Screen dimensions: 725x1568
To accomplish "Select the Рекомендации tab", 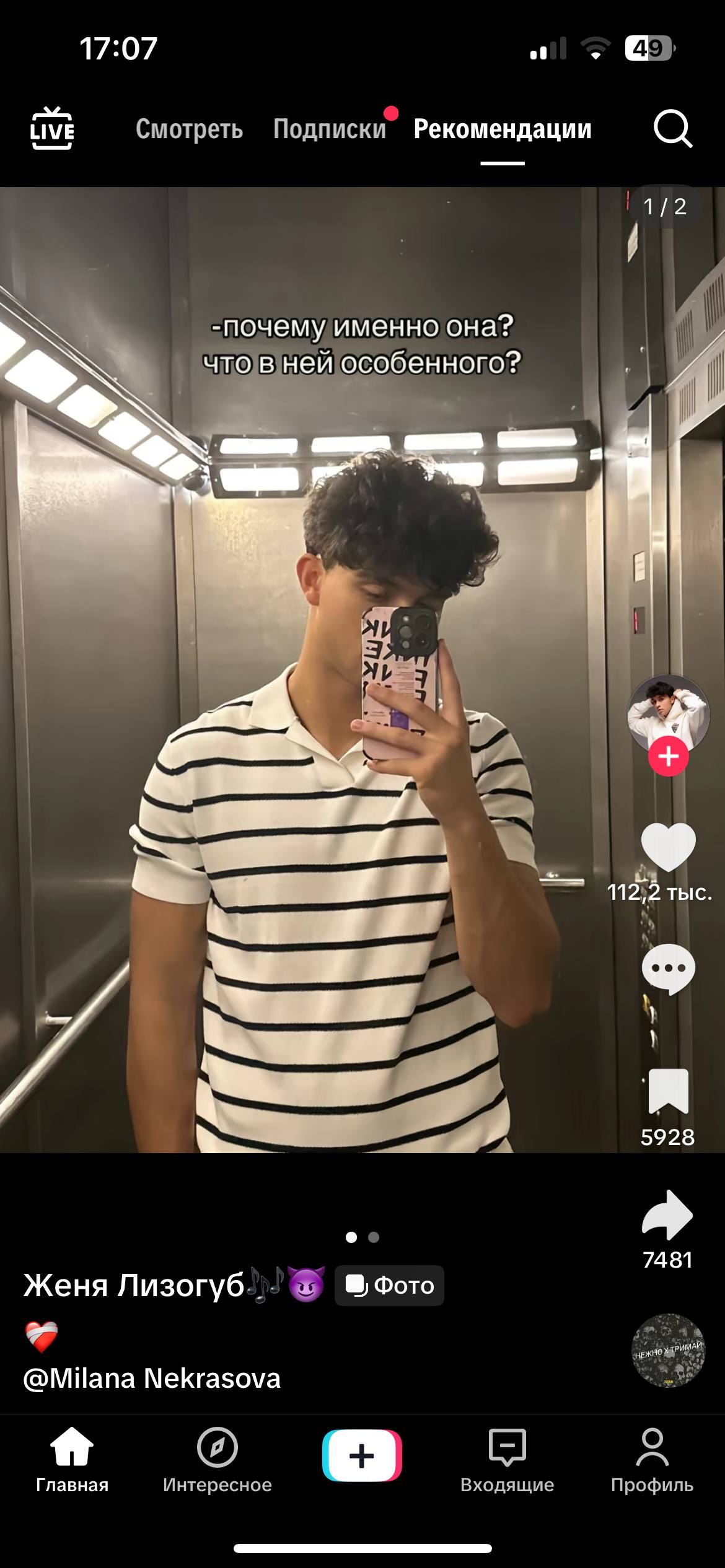I will [x=503, y=129].
